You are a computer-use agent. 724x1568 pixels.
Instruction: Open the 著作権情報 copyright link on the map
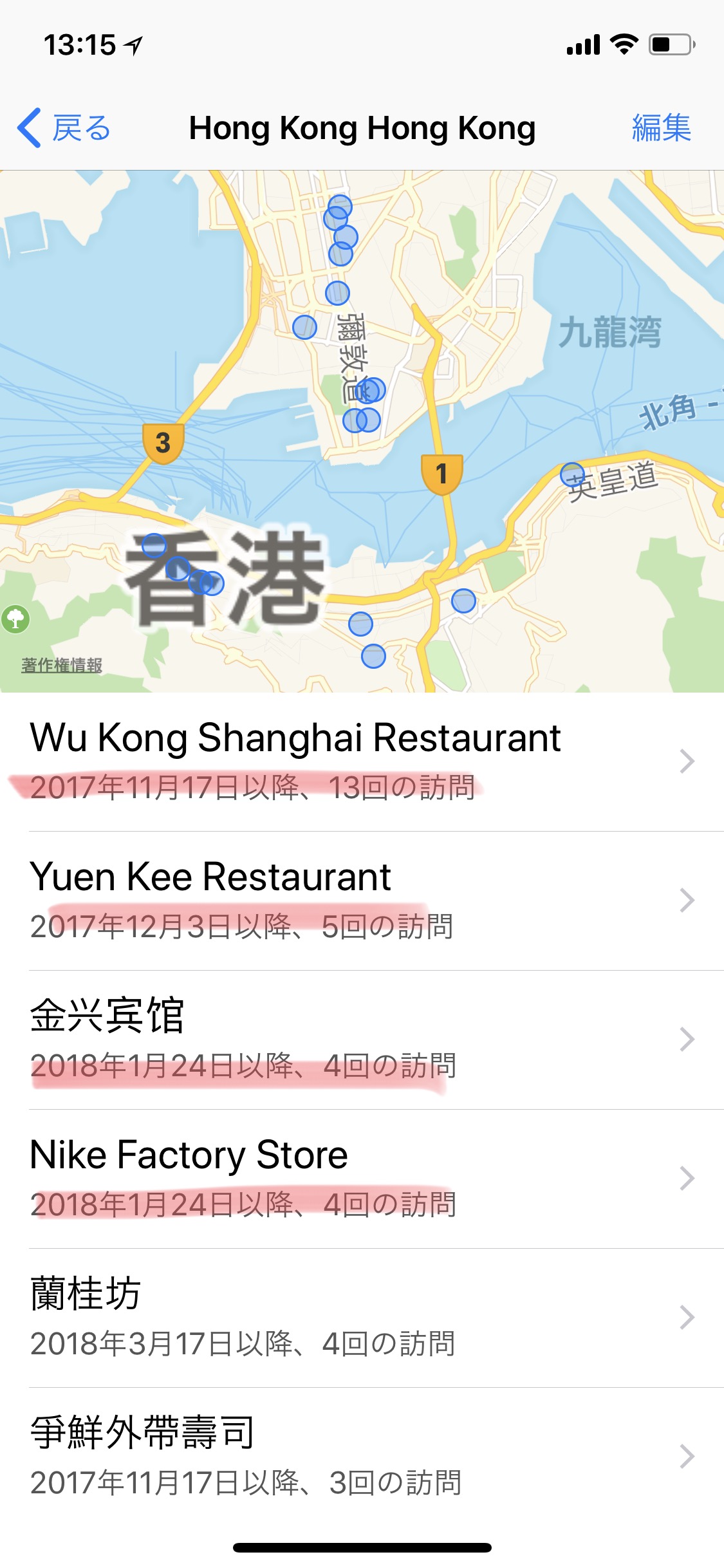62,665
